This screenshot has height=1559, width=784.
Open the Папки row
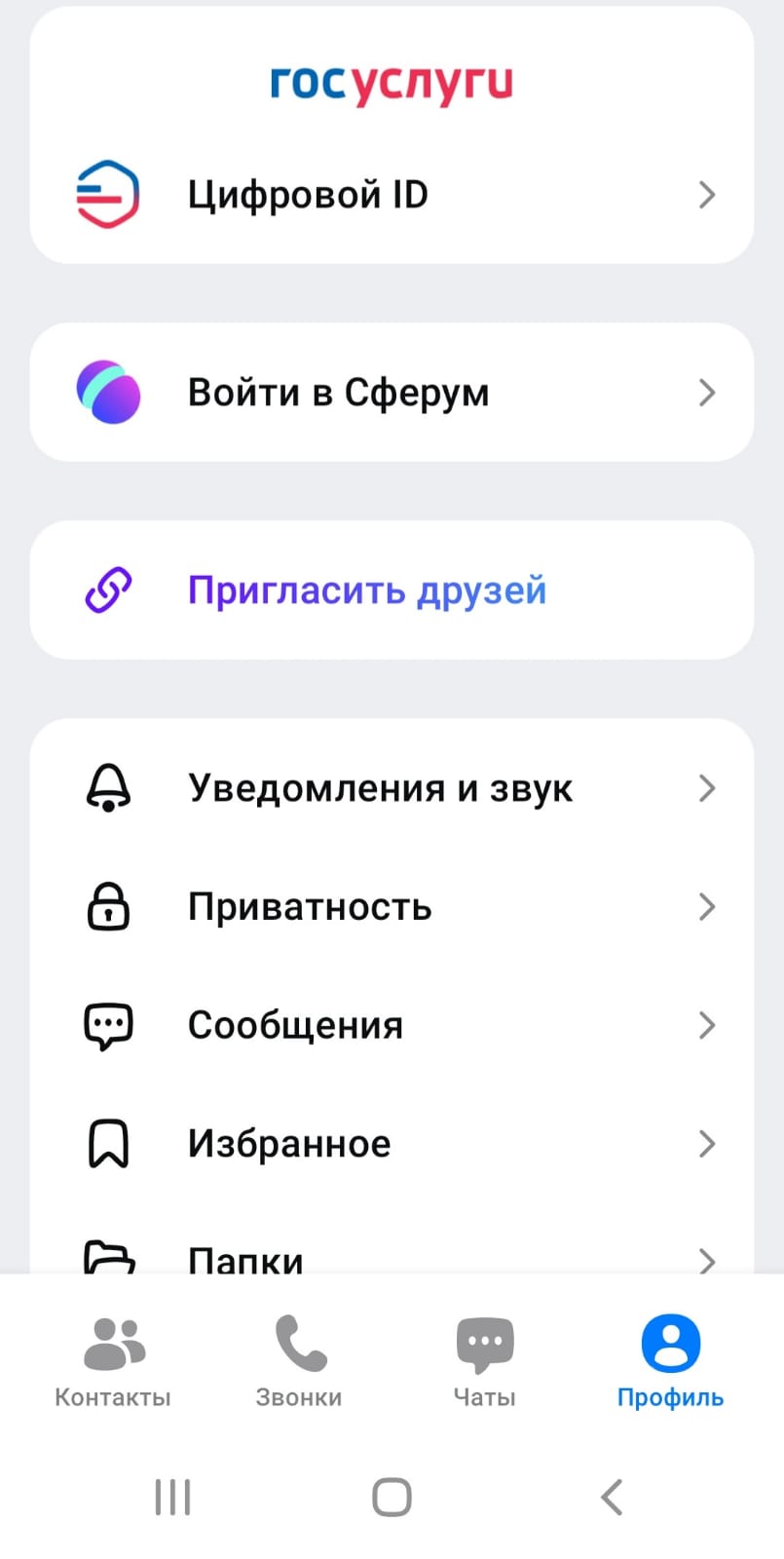tap(392, 1257)
